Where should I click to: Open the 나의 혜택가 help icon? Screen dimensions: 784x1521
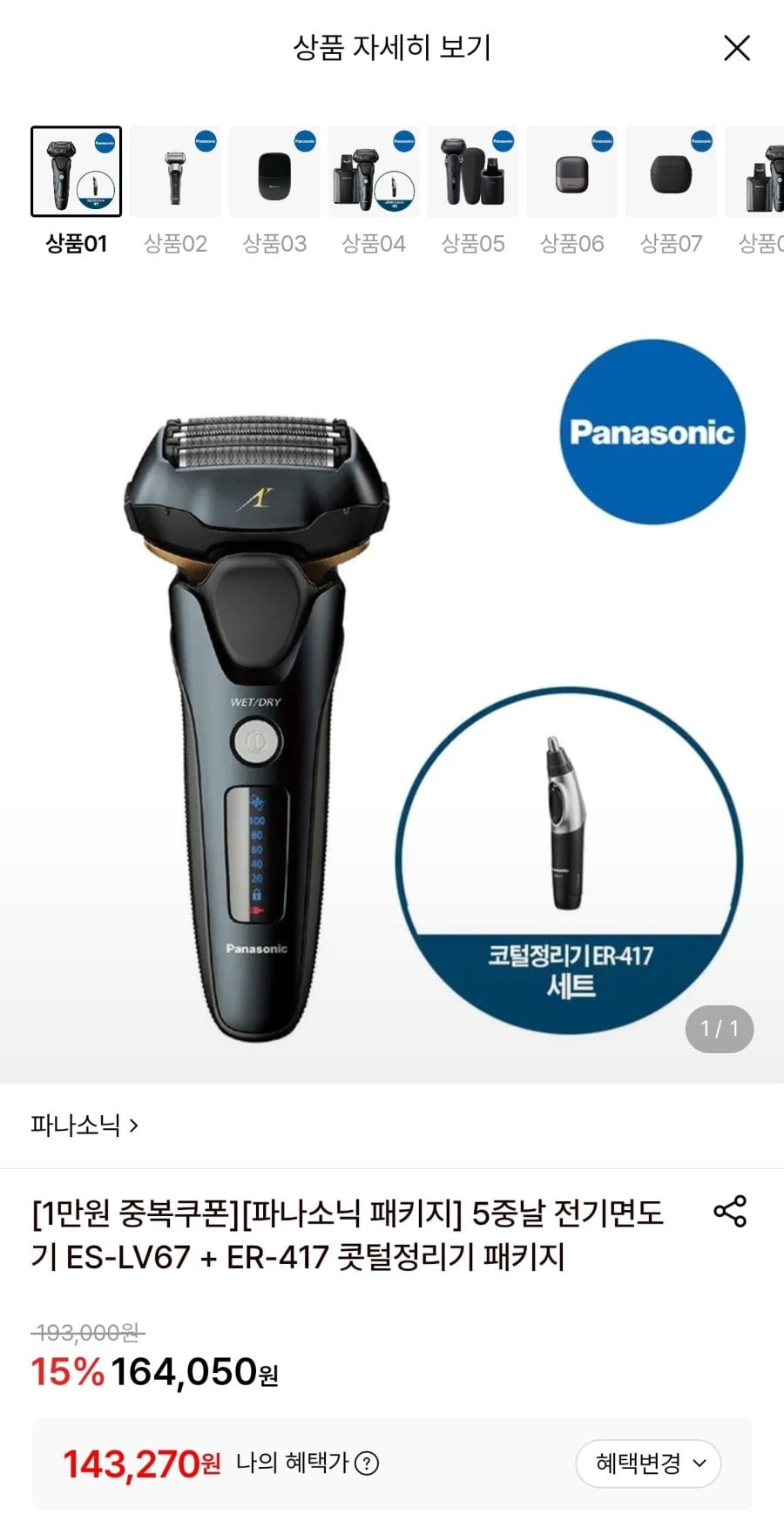point(368,1464)
